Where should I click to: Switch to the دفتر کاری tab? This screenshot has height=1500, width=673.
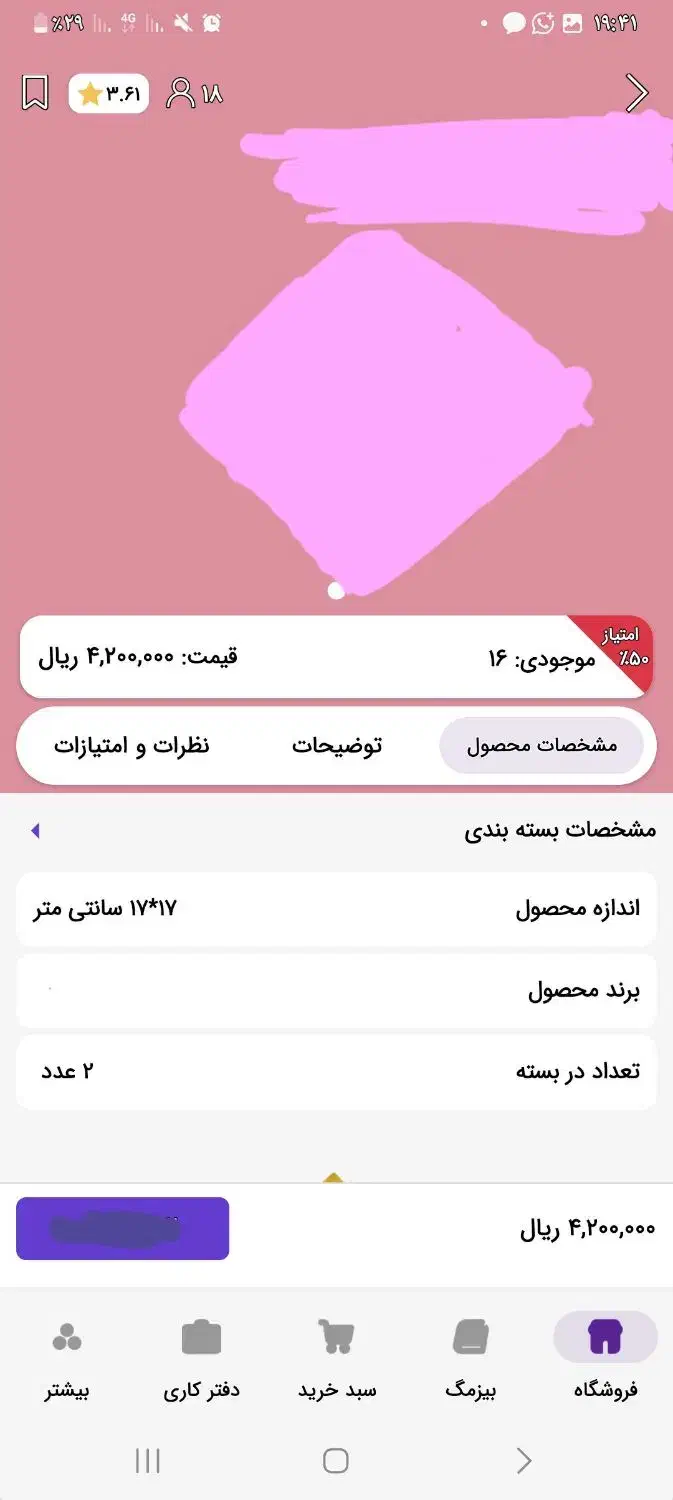[x=201, y=1355]
